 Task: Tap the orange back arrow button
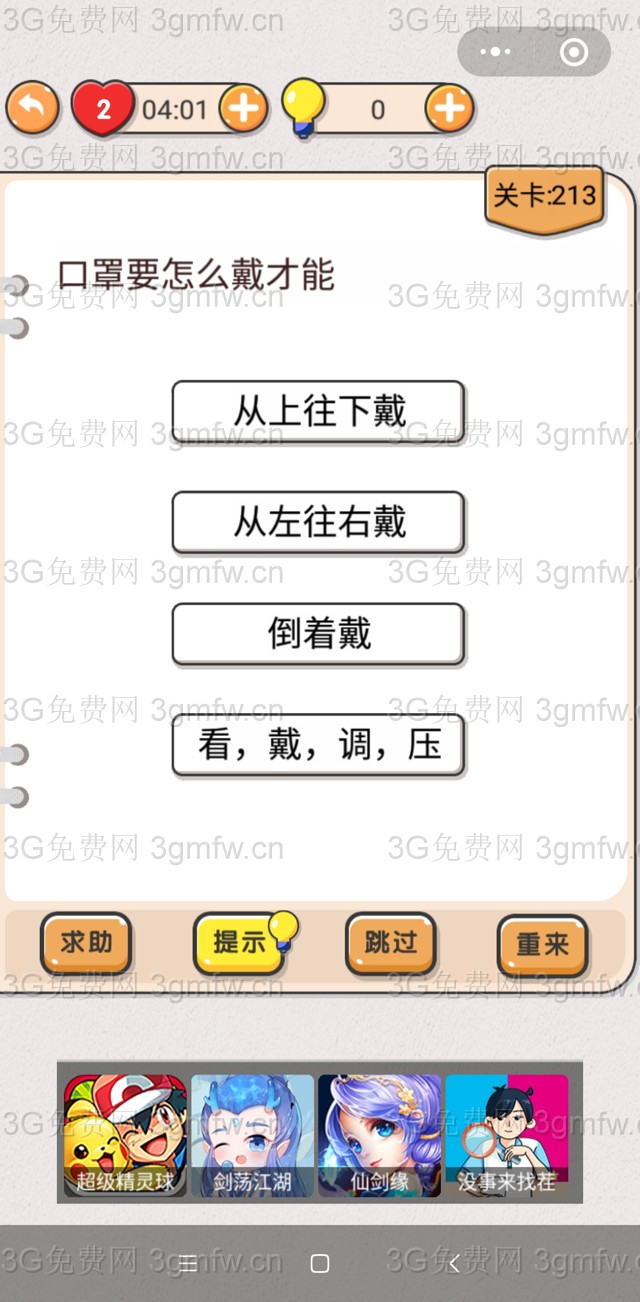[33, 108]
